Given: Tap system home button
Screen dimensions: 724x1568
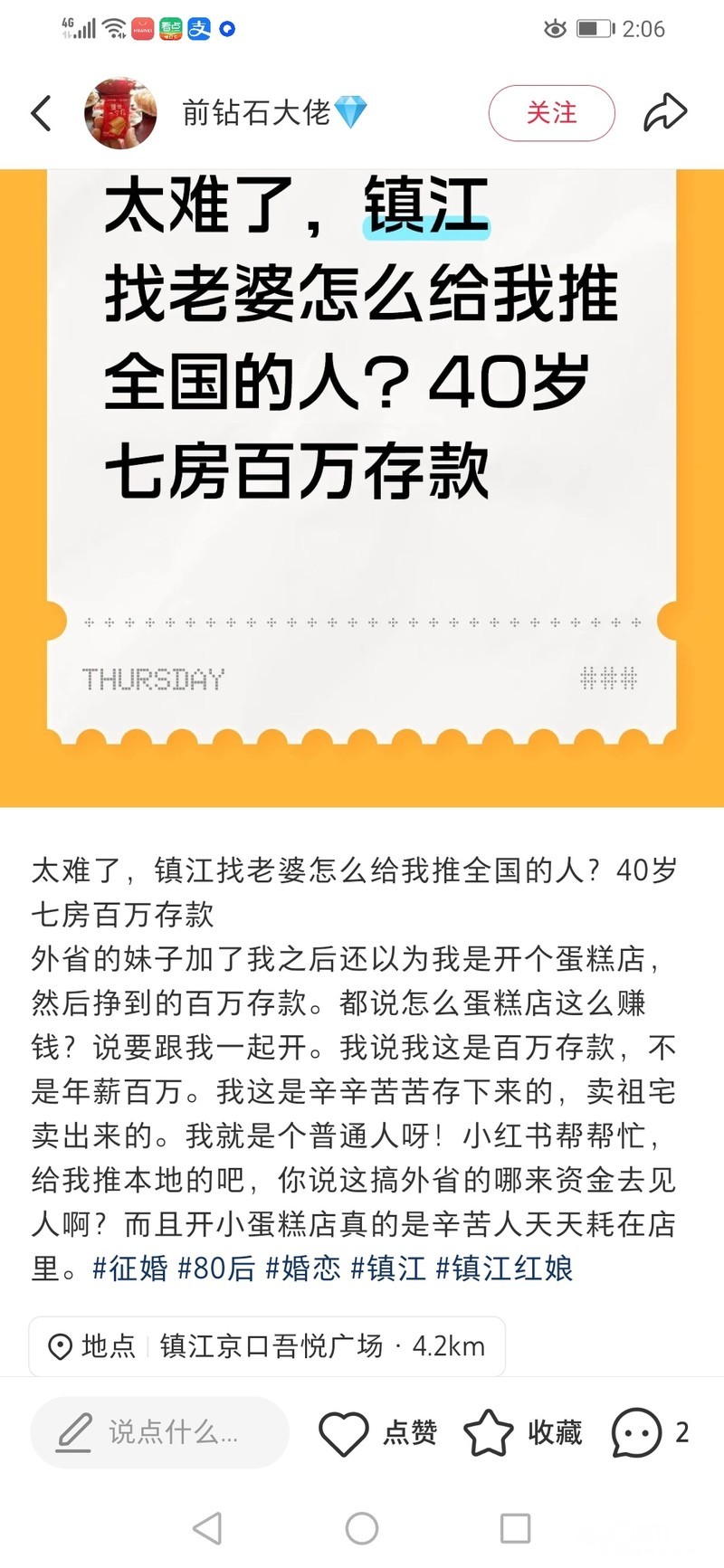Looking at the screenshot, I should click(x=362, y=1528).
